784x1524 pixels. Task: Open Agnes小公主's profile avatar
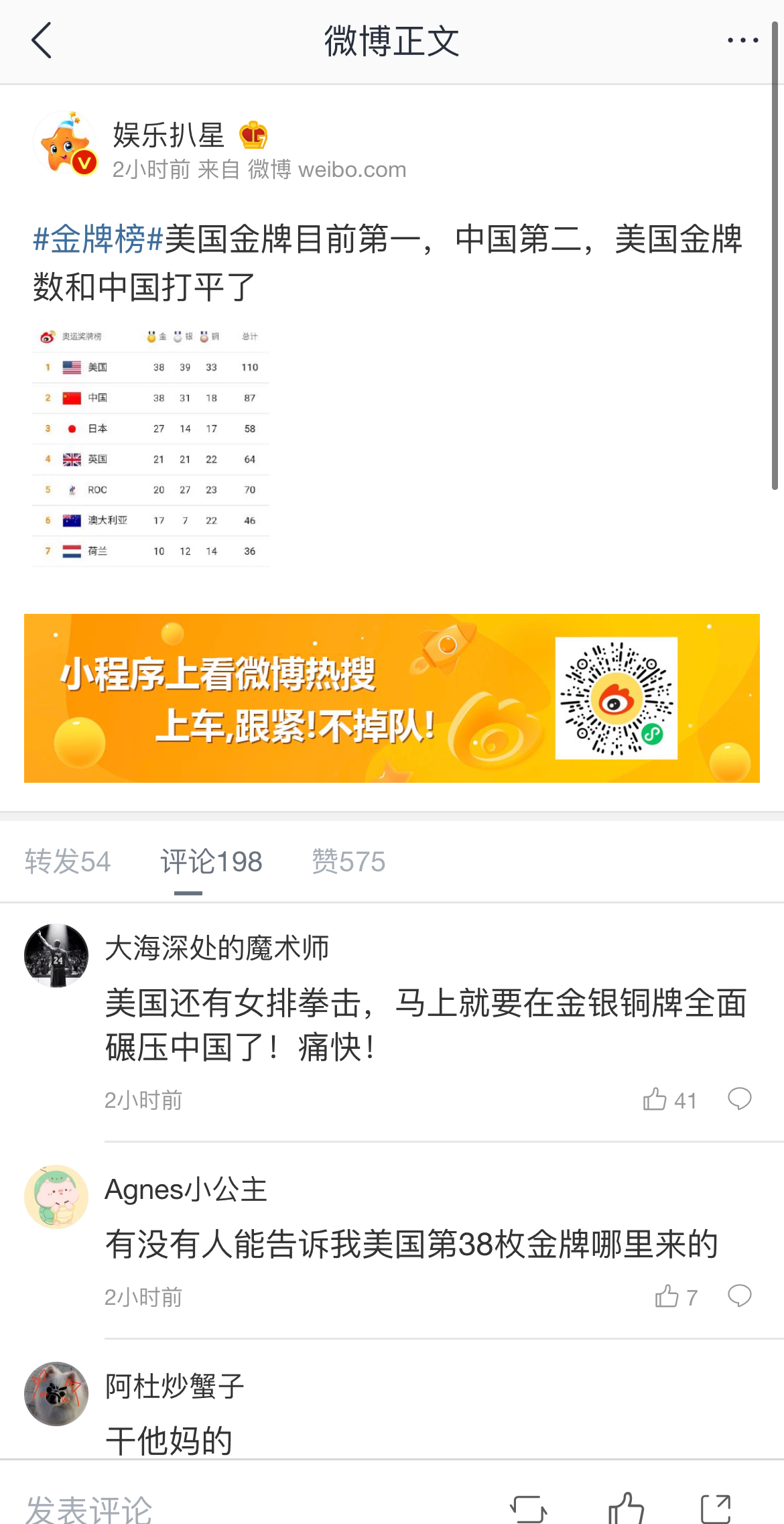tap(56, 1196)
